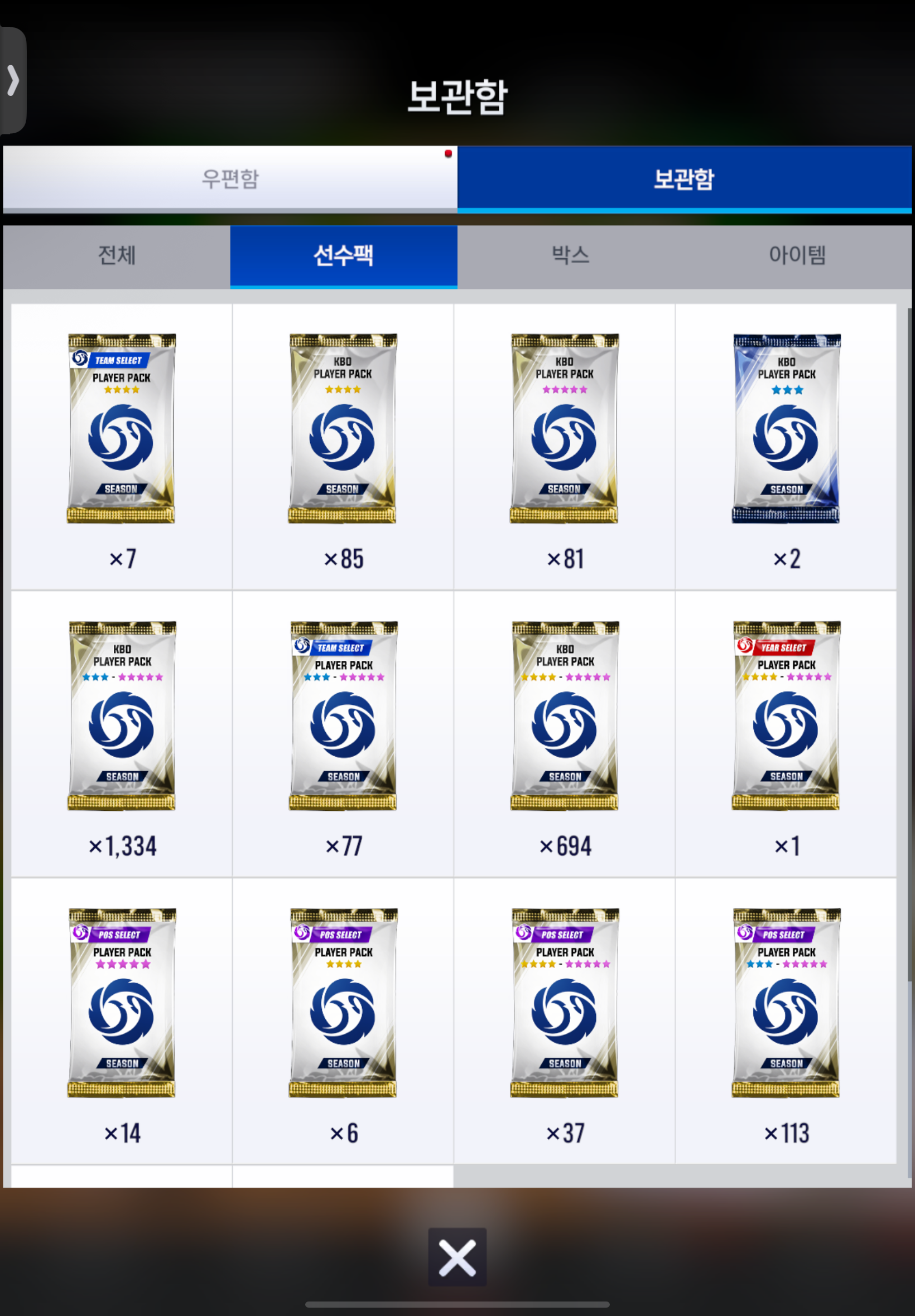Viewport: 915px width, 1316px height.
Task: Open KBO Player Pack with ×694
Action: [565, 716]
